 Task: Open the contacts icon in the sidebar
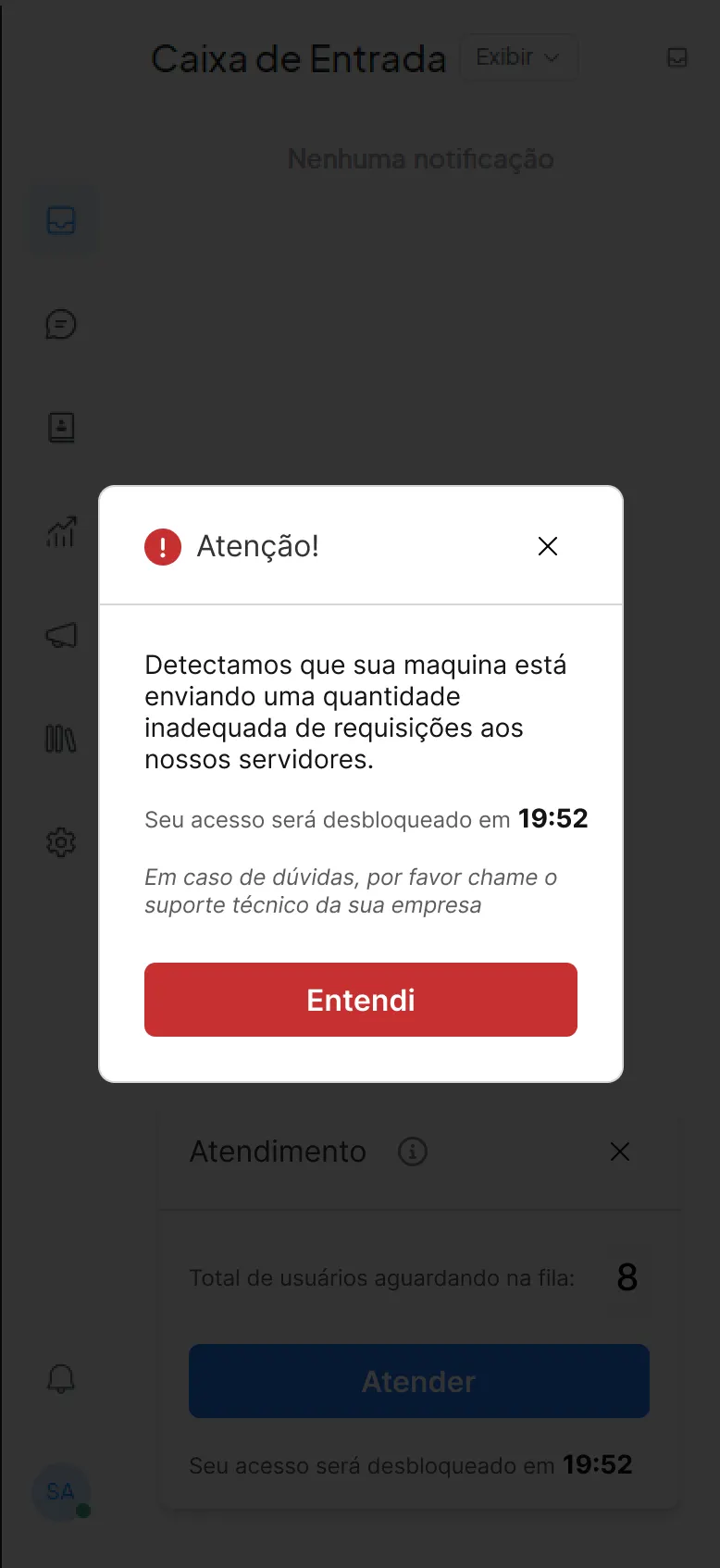(x=61, y=428)
